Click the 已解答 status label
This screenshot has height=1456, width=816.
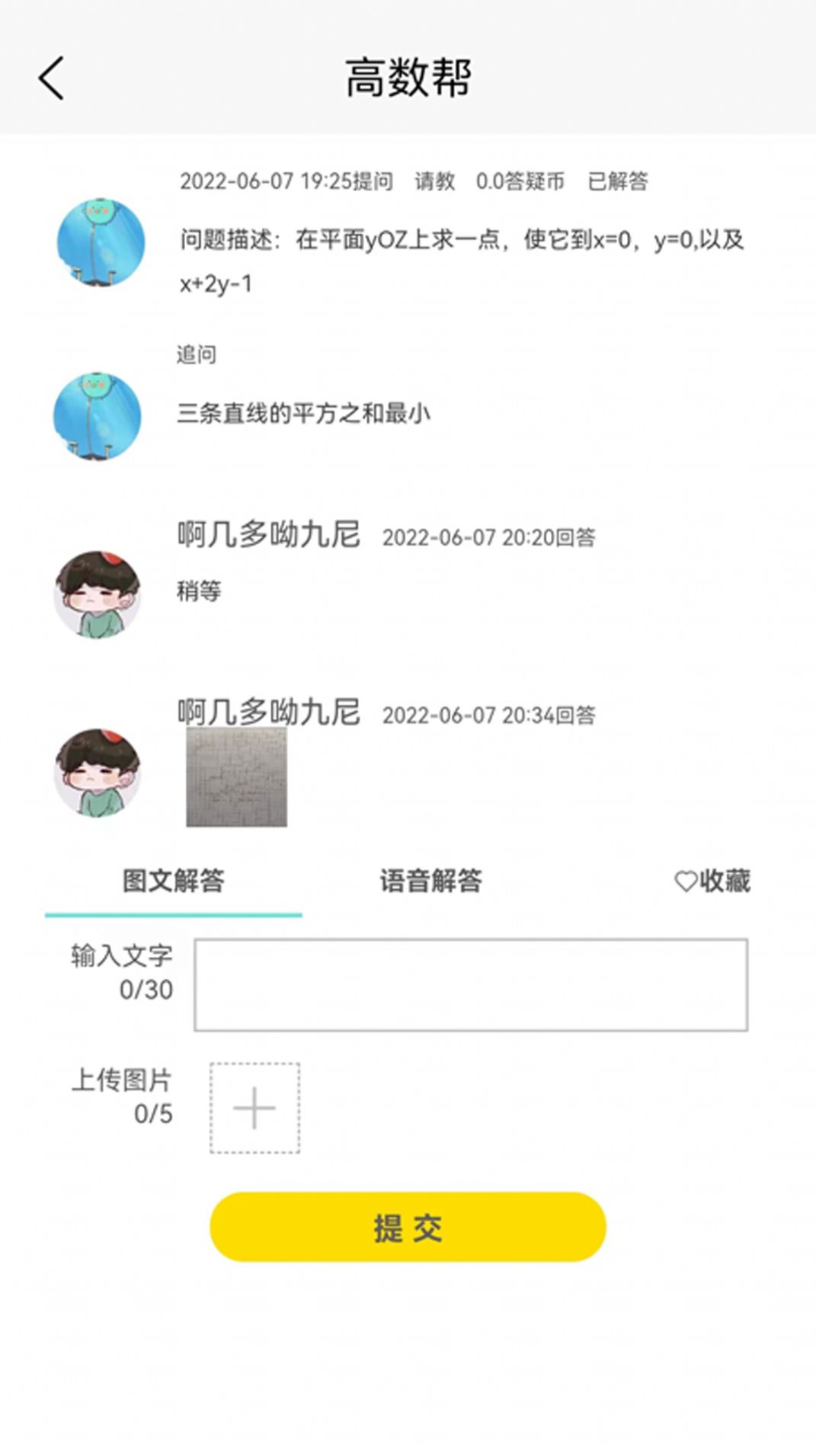[x=619, y=181]
